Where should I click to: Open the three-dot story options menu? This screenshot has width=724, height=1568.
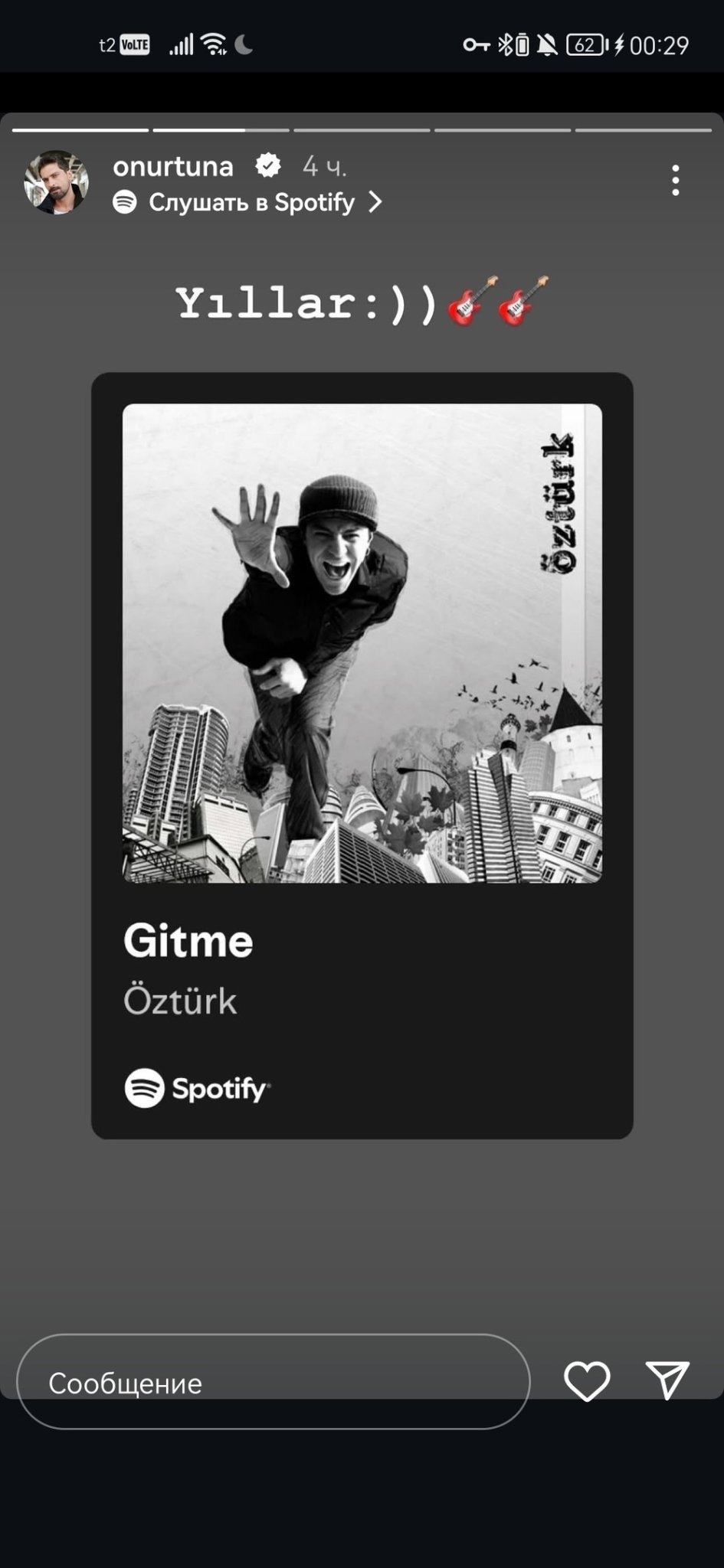[675, 181]
